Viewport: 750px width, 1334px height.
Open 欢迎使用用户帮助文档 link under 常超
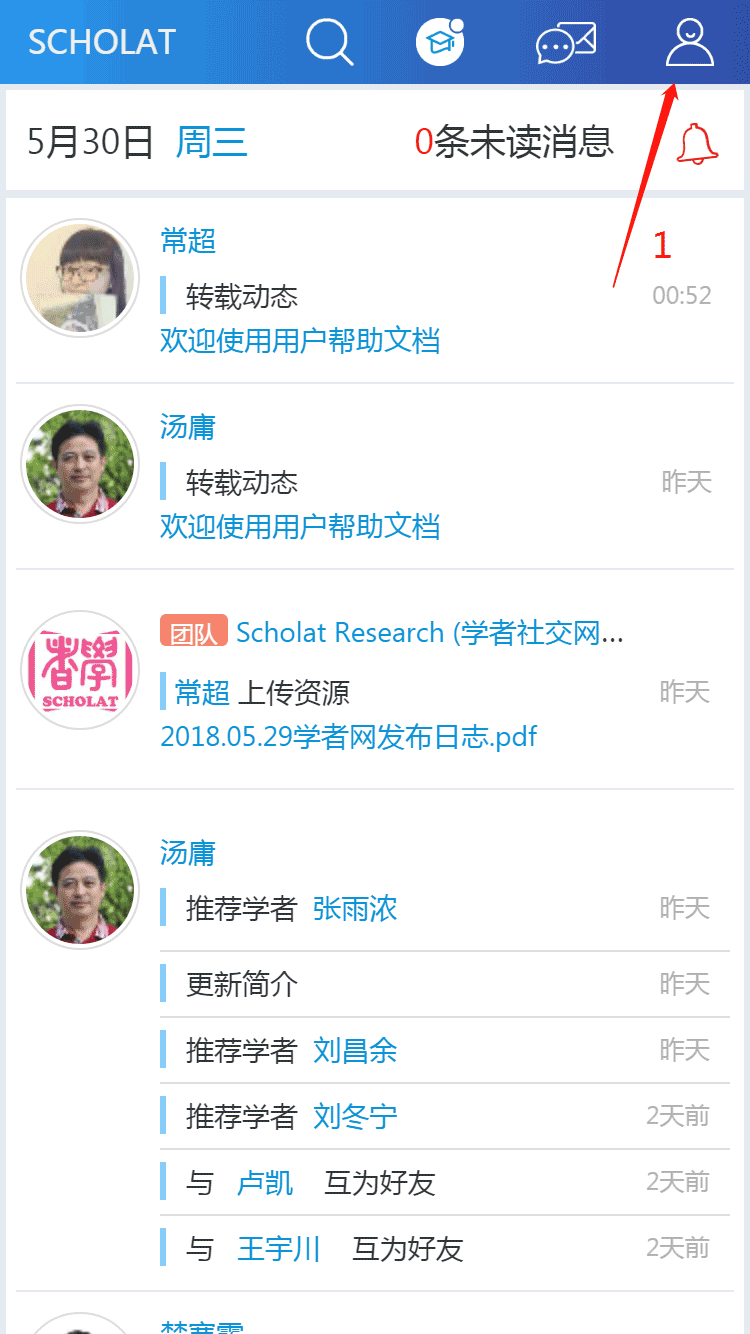coord(300,340)
